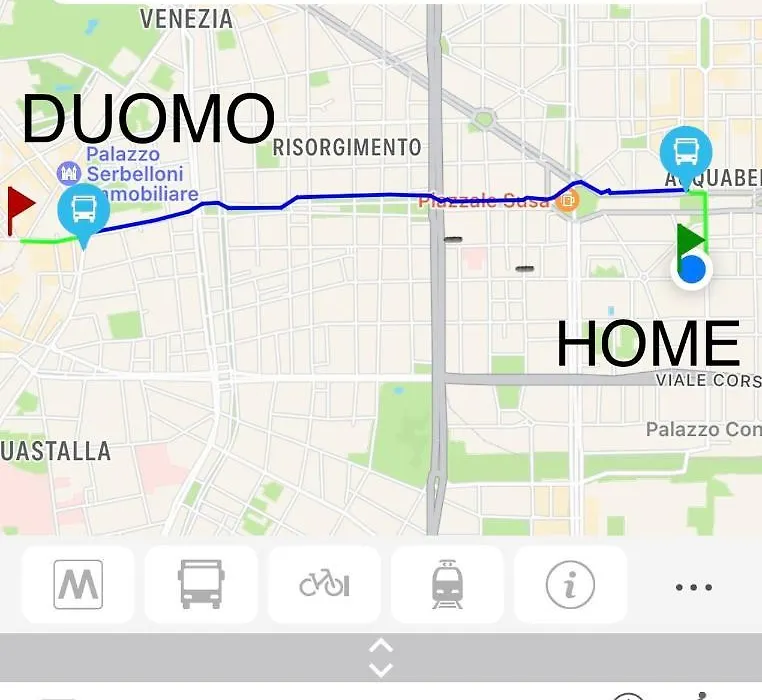Image resolution: width=762 pixels, height=700 pixels.
Task: Tap the bus stop marker near Palazzo Serbelloni
Action: [x=84, y=211]
